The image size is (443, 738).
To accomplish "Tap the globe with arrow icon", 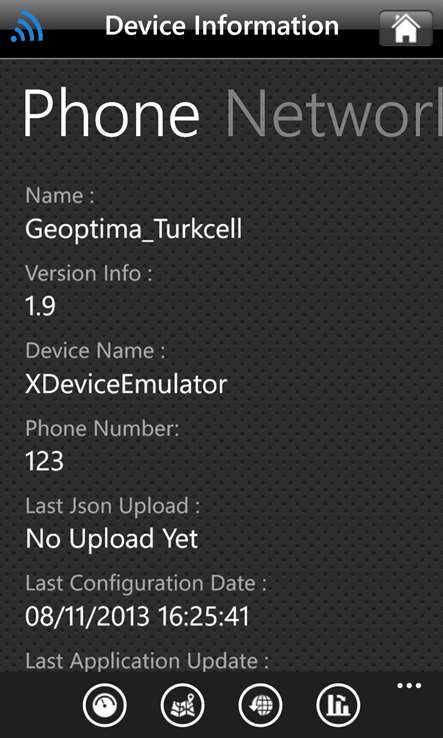I will [x=260, y=706].
